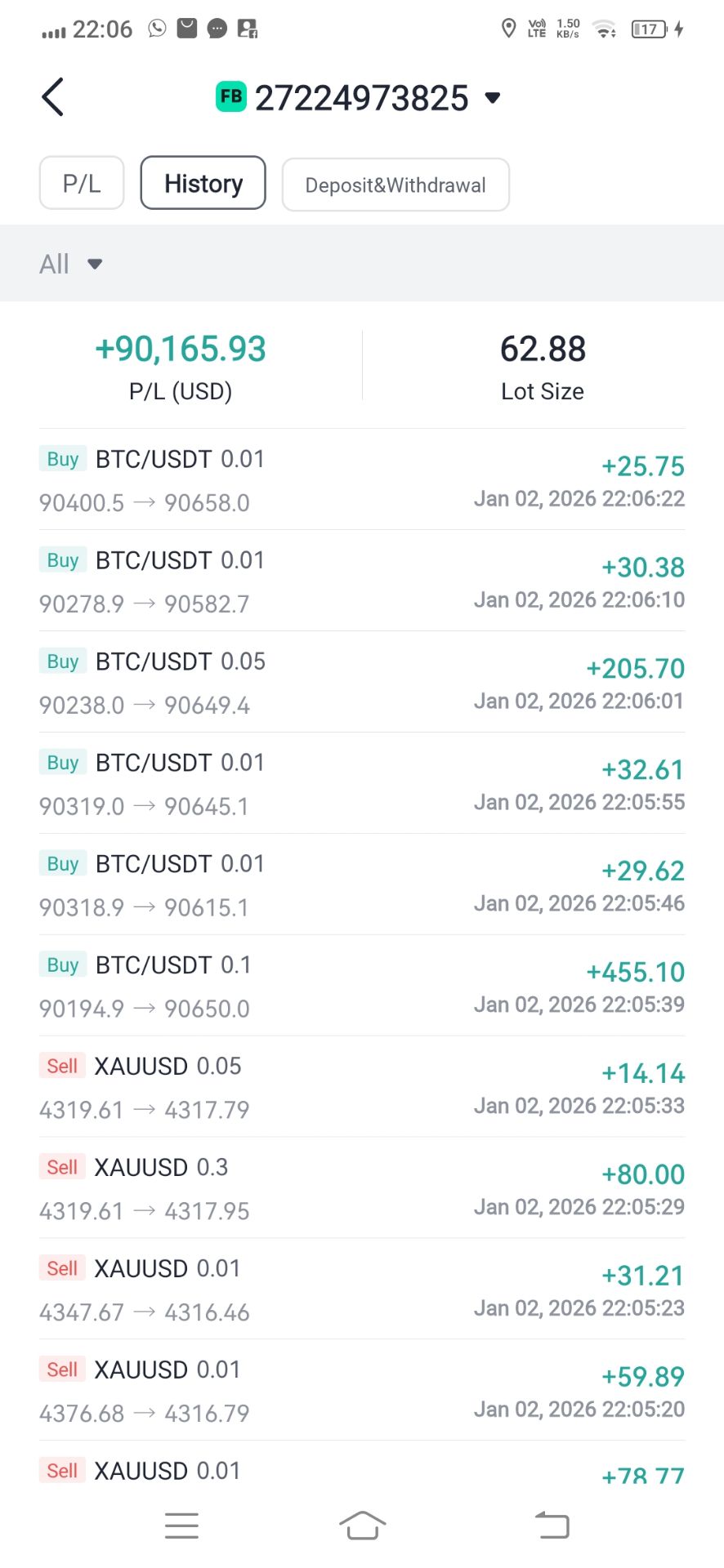This screenshot has width=724, height=1568.
Task: Switch to the P/L tab
Action: pyautogui.click(x=82, y=183)
